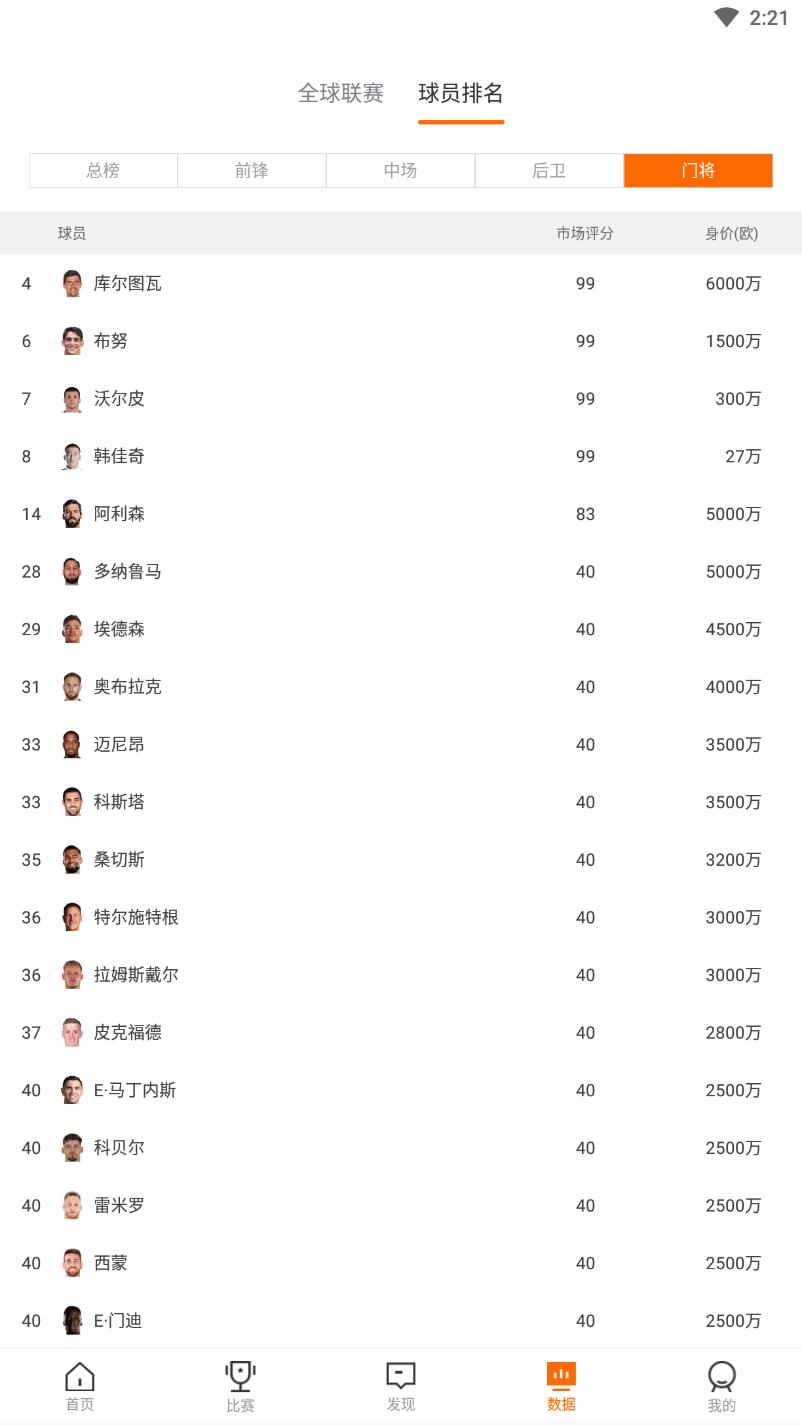Tap the 首页 home icon
Image resolution: width=802 pixels, height=1425 pixels.
pos(79,1384)
